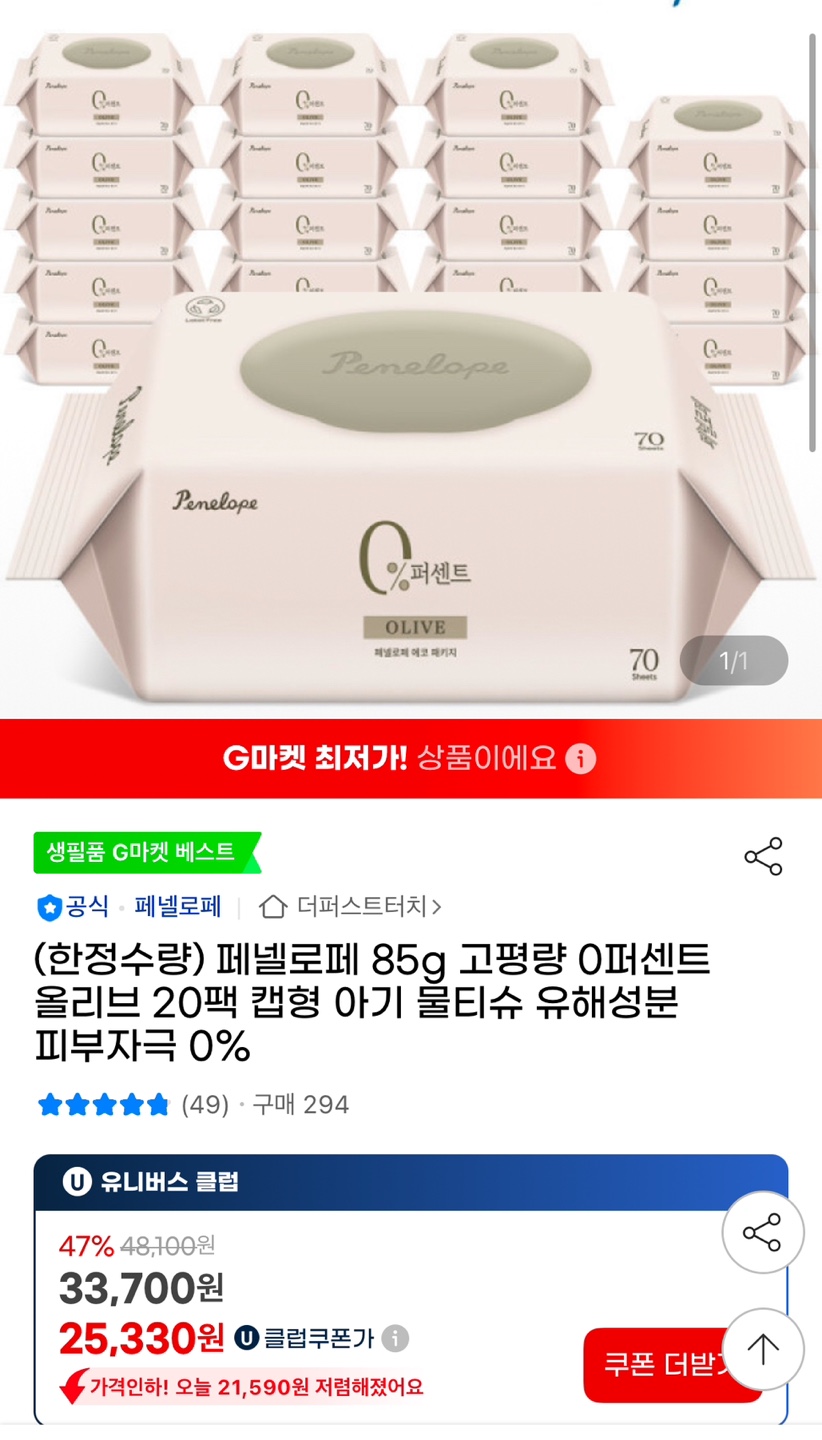Tap the info icon on G마켓 최저가 banner
The height and width of the screenshot is (1440, 822).
click(581, 759)
